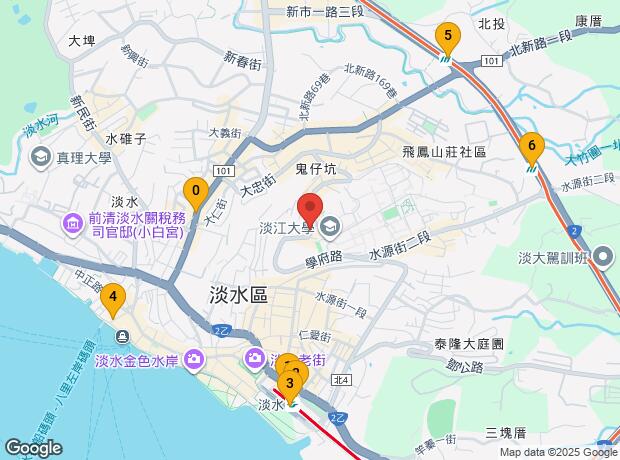Open the 前清淡水關稅司官邸(小白宮) museum icon
Screen dimensions: 620x460
click(73, 225)
